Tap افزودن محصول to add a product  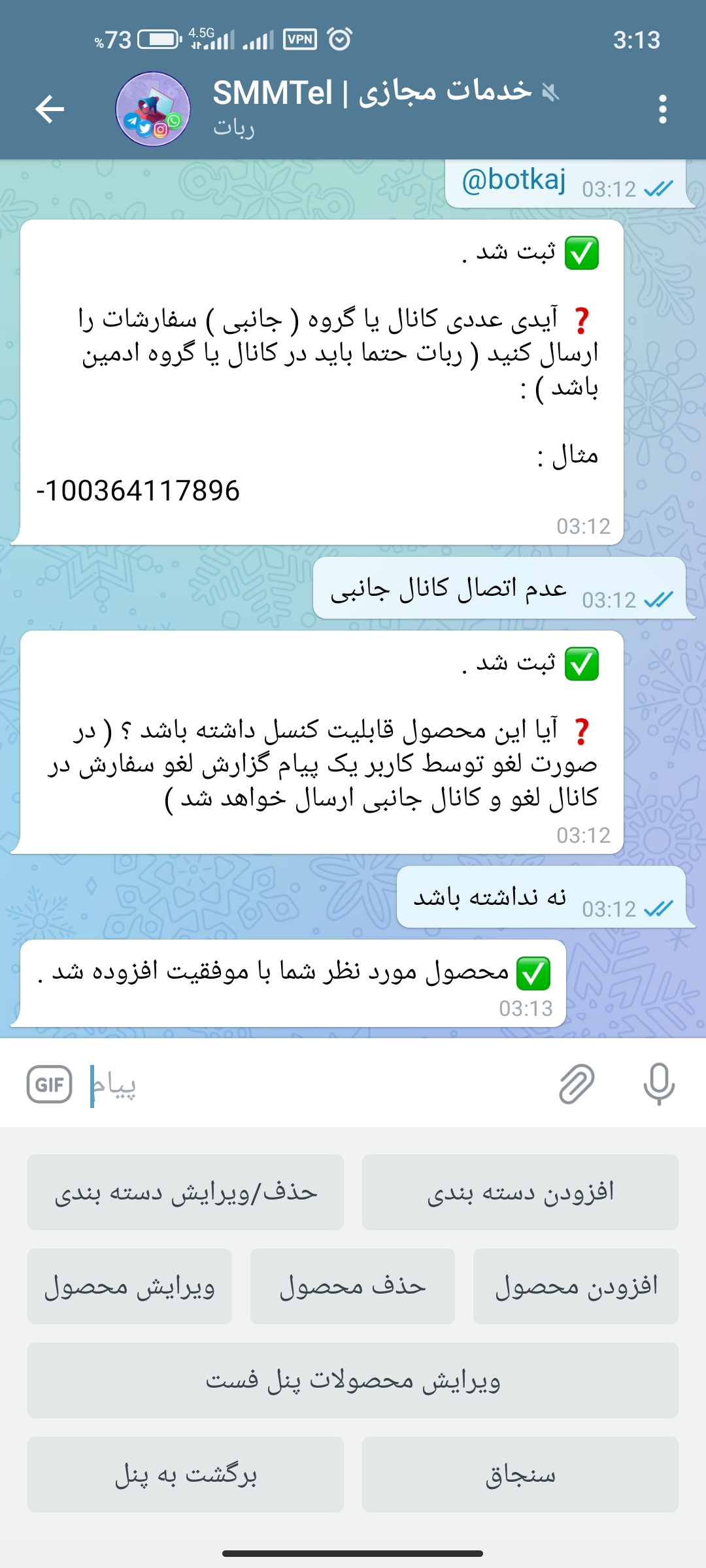tap(576, 1286)
